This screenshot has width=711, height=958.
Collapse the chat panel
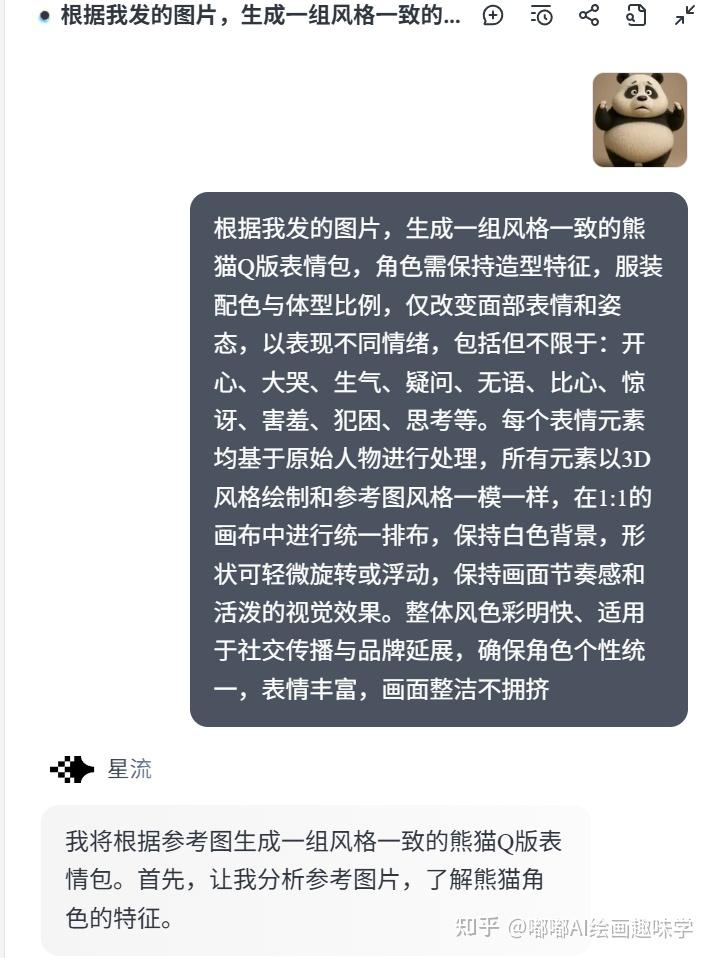pos(685,15)
